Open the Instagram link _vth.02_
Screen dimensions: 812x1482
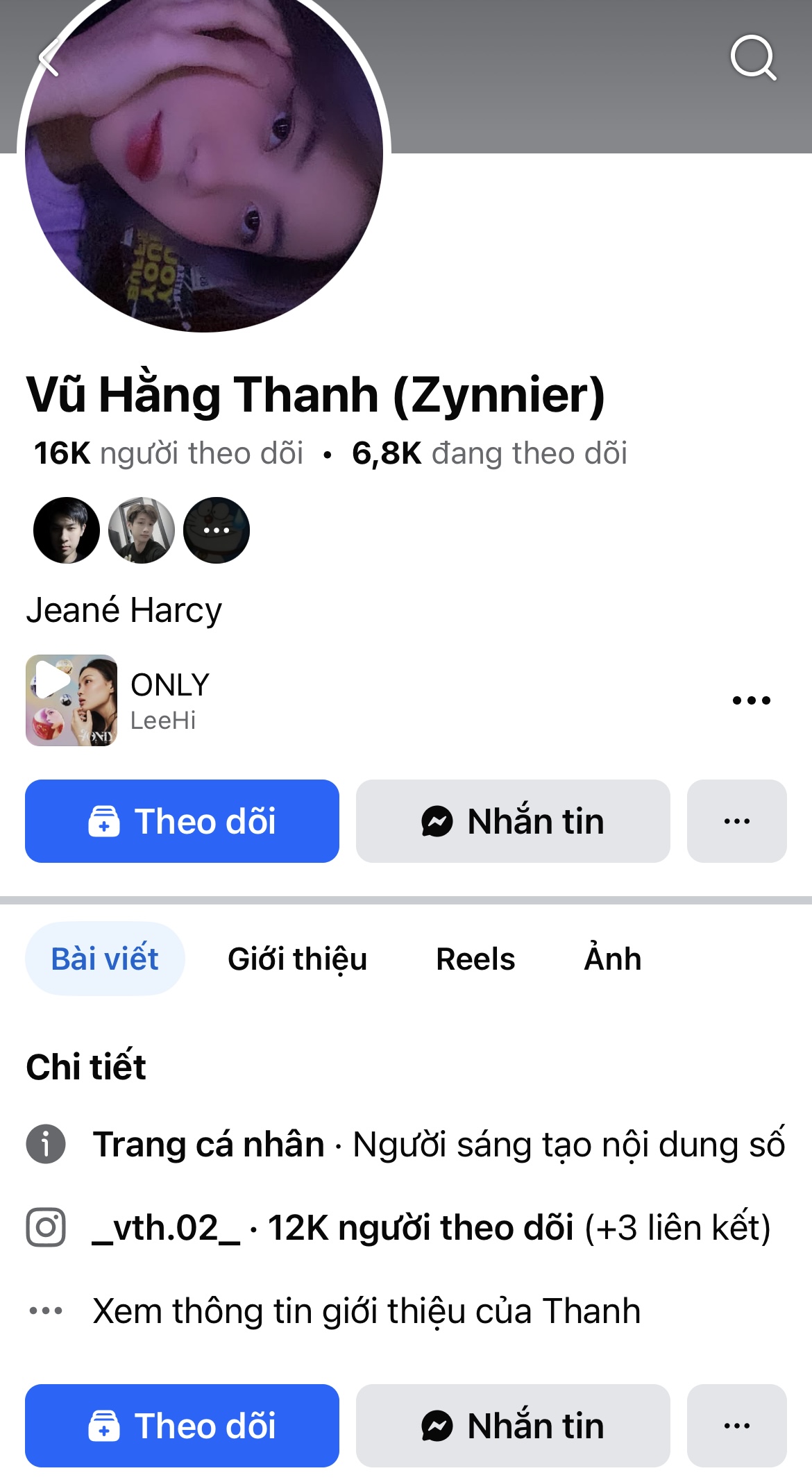click(x=167, y=1227)
